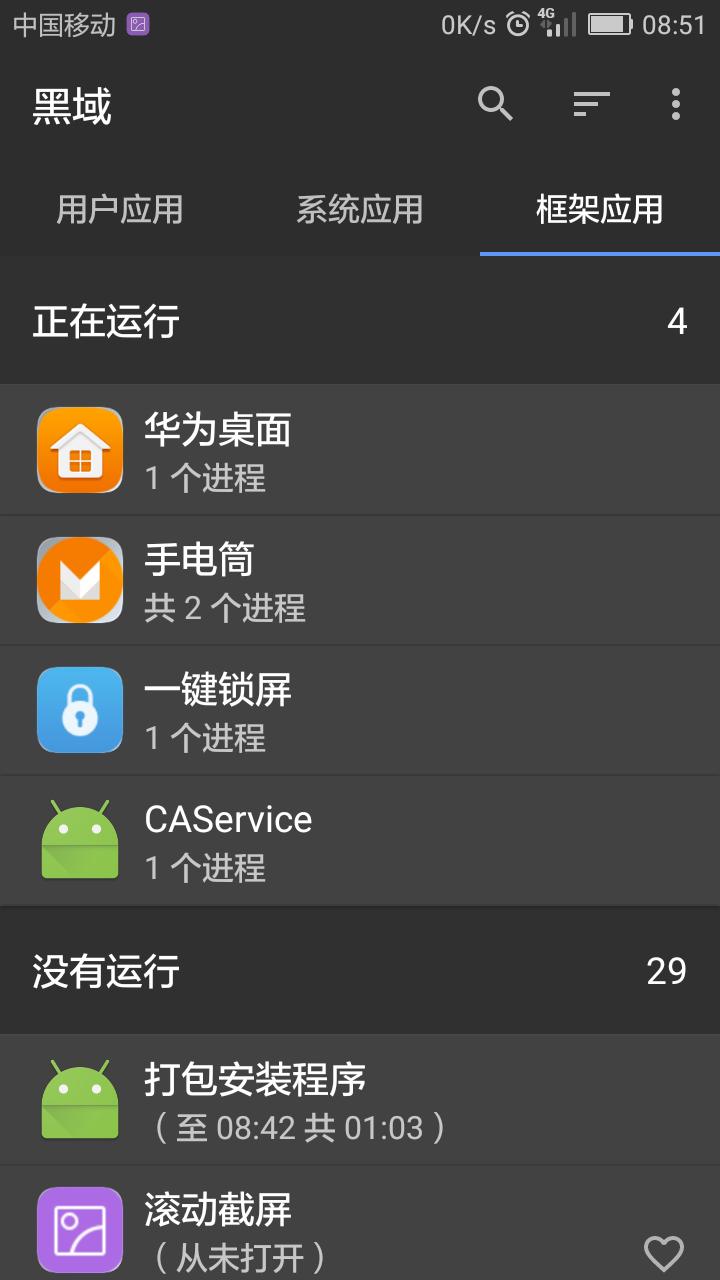Open the overflow menu icon
Image resolution: width=720 pixels, height=1280 pixels.
click(675, 104)
